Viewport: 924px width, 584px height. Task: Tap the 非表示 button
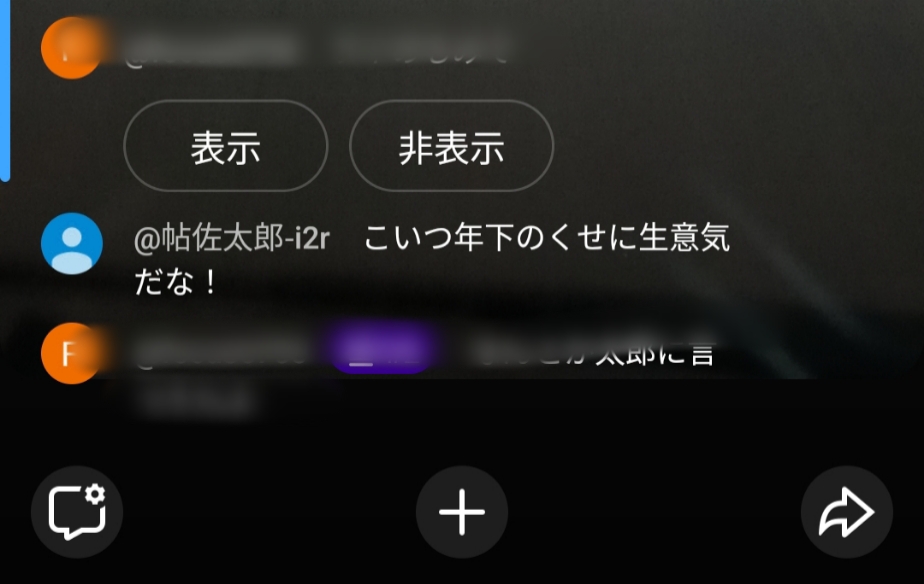tap(451, 146)
